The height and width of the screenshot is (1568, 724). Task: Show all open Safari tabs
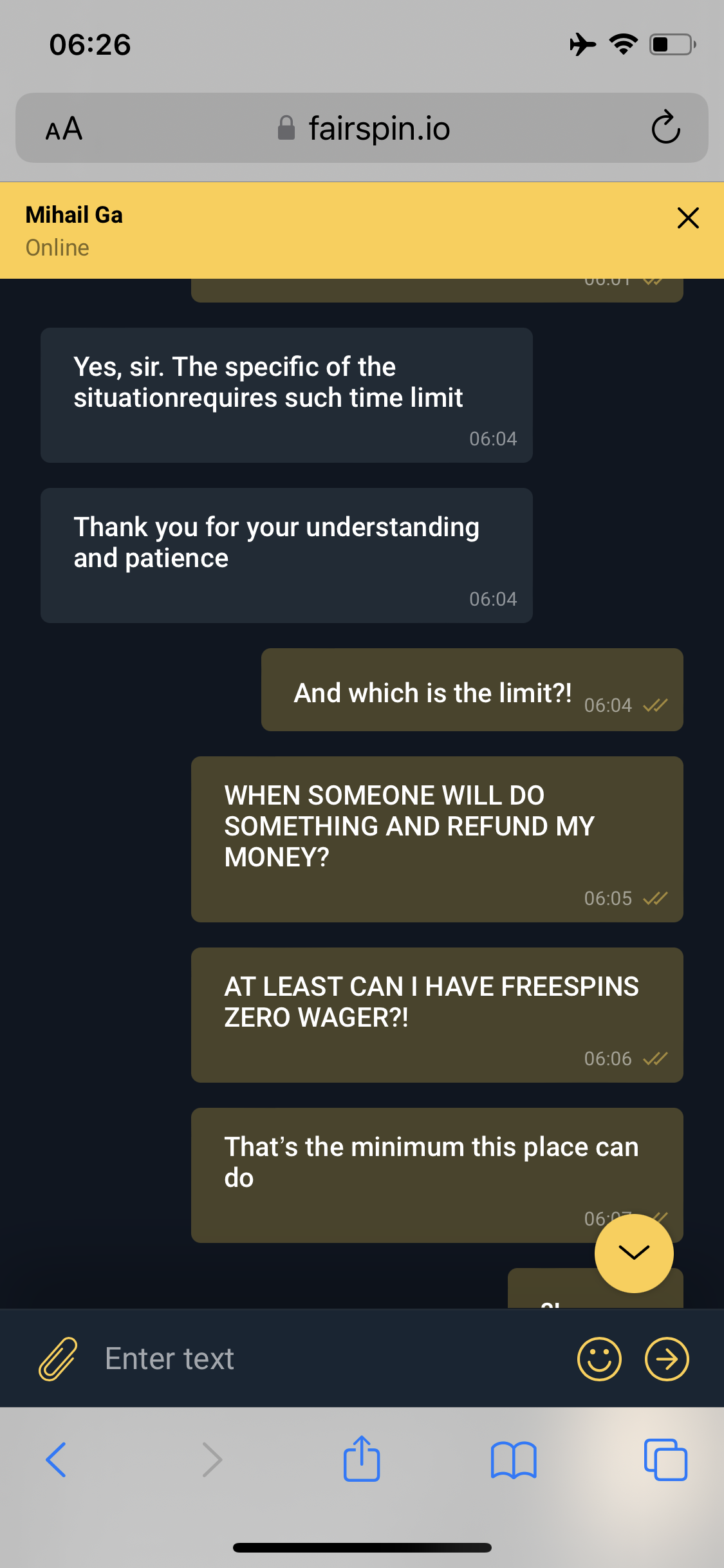(665, 1459)
